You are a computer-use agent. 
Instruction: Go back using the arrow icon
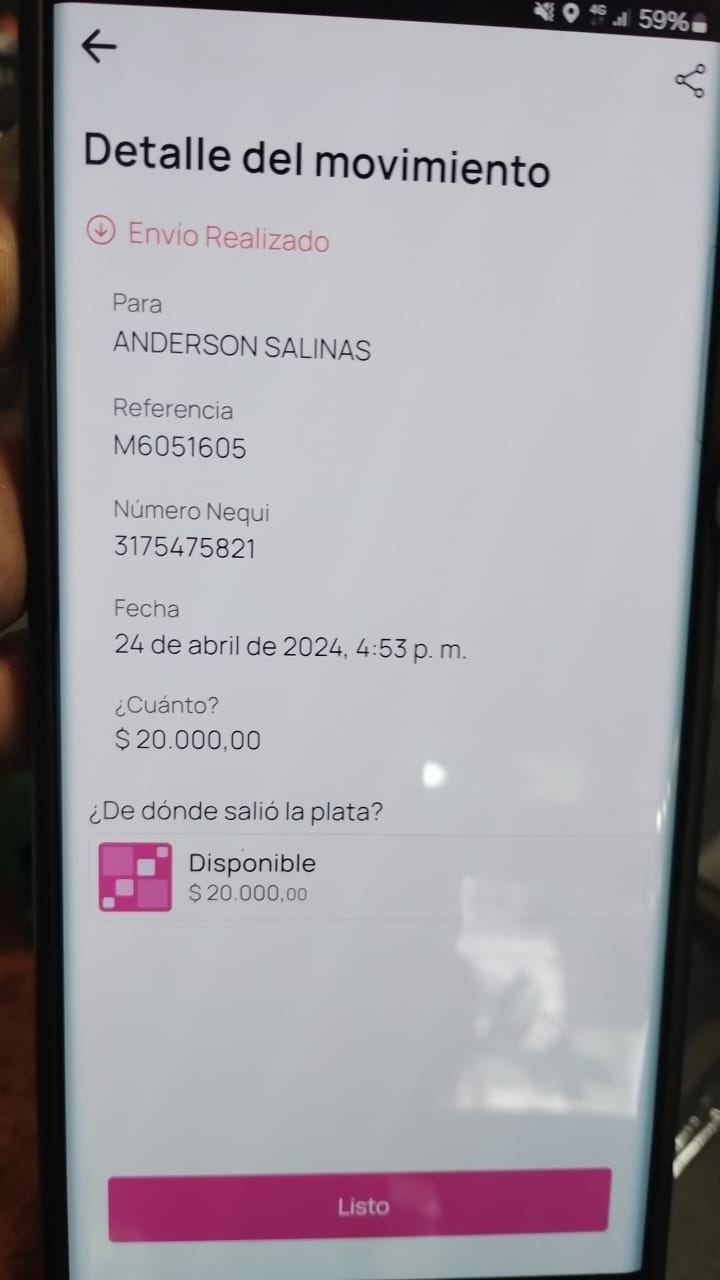coord(99,46)
